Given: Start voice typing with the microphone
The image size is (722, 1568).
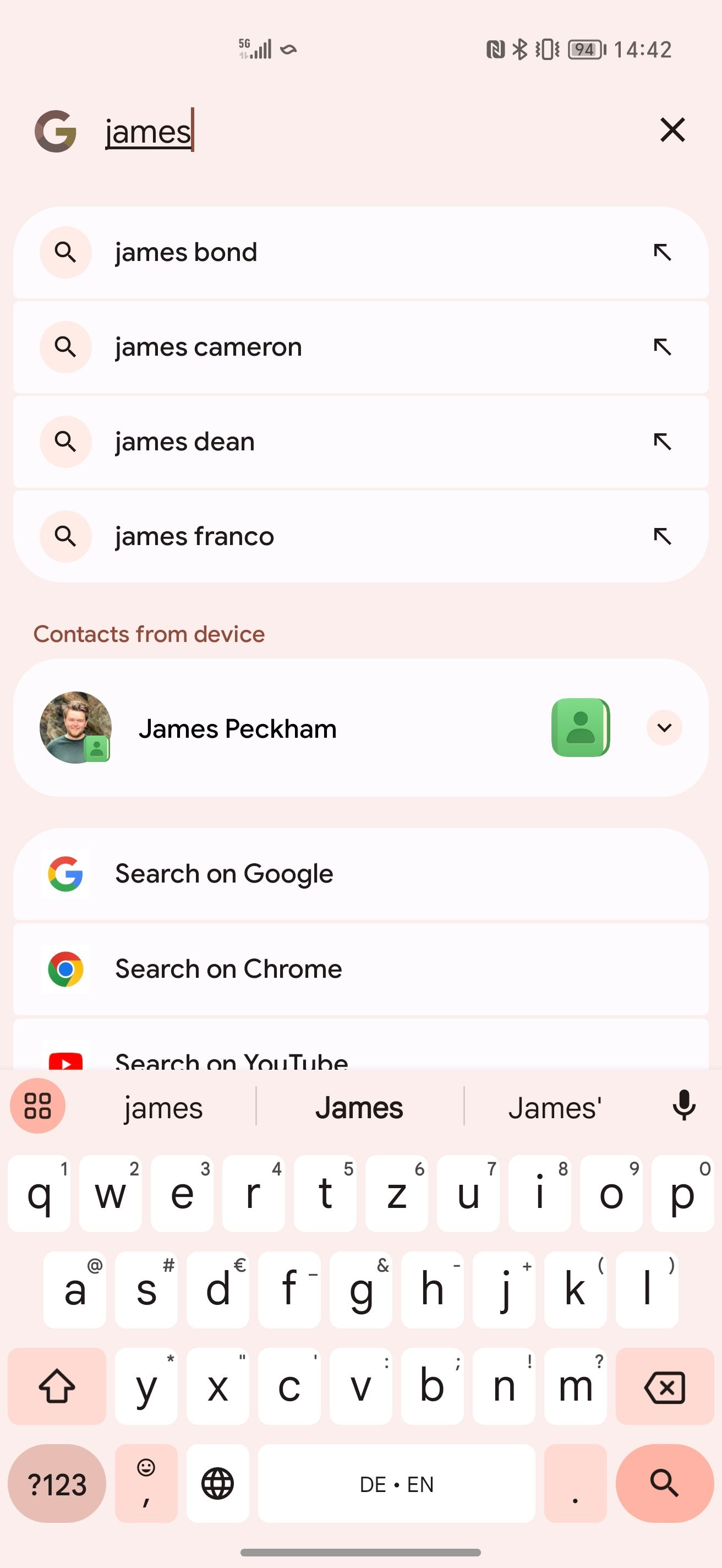Looking at the screenshot, I should [x=683, y=1106].
